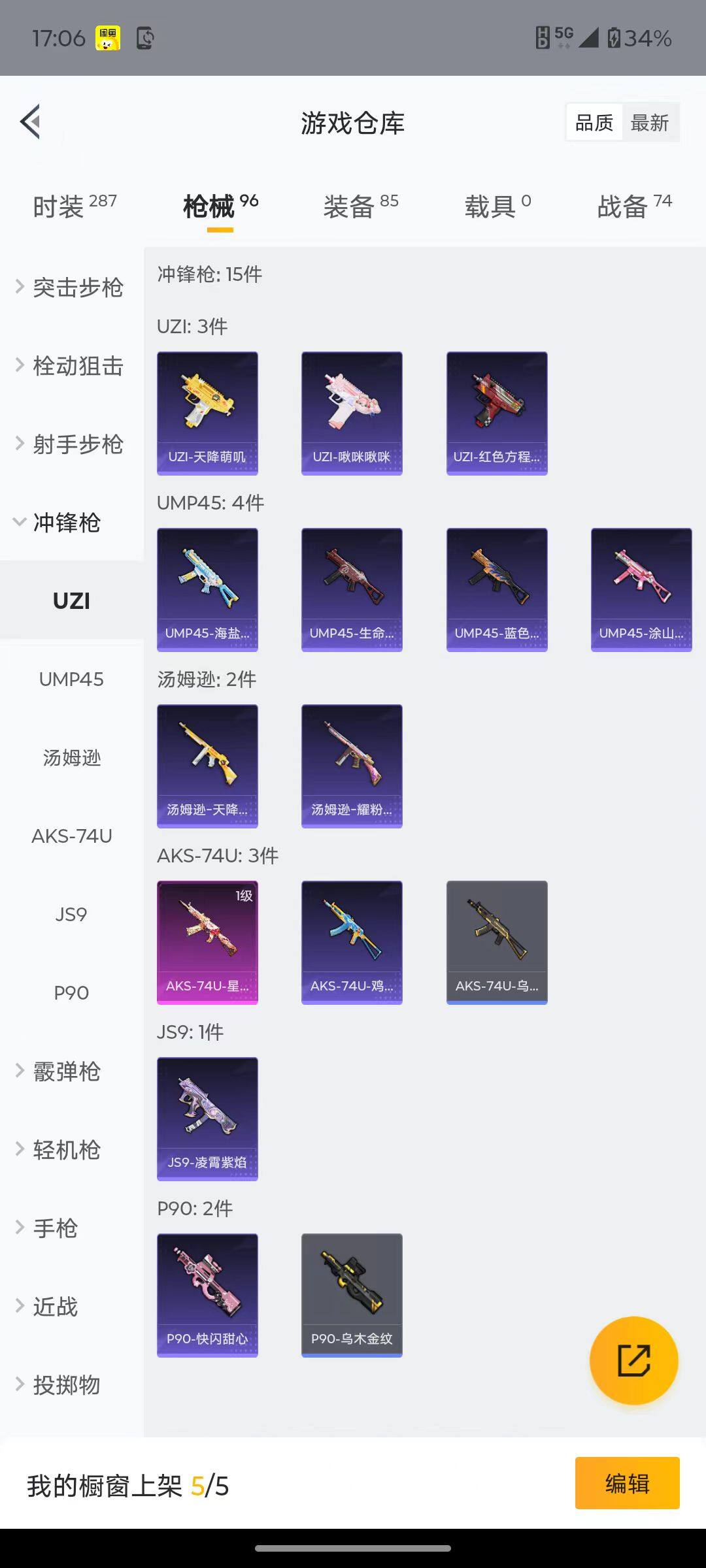Select P90 in the left sidebar
The height and width of the screenshot is (1568, 706).
coord(71,992)
